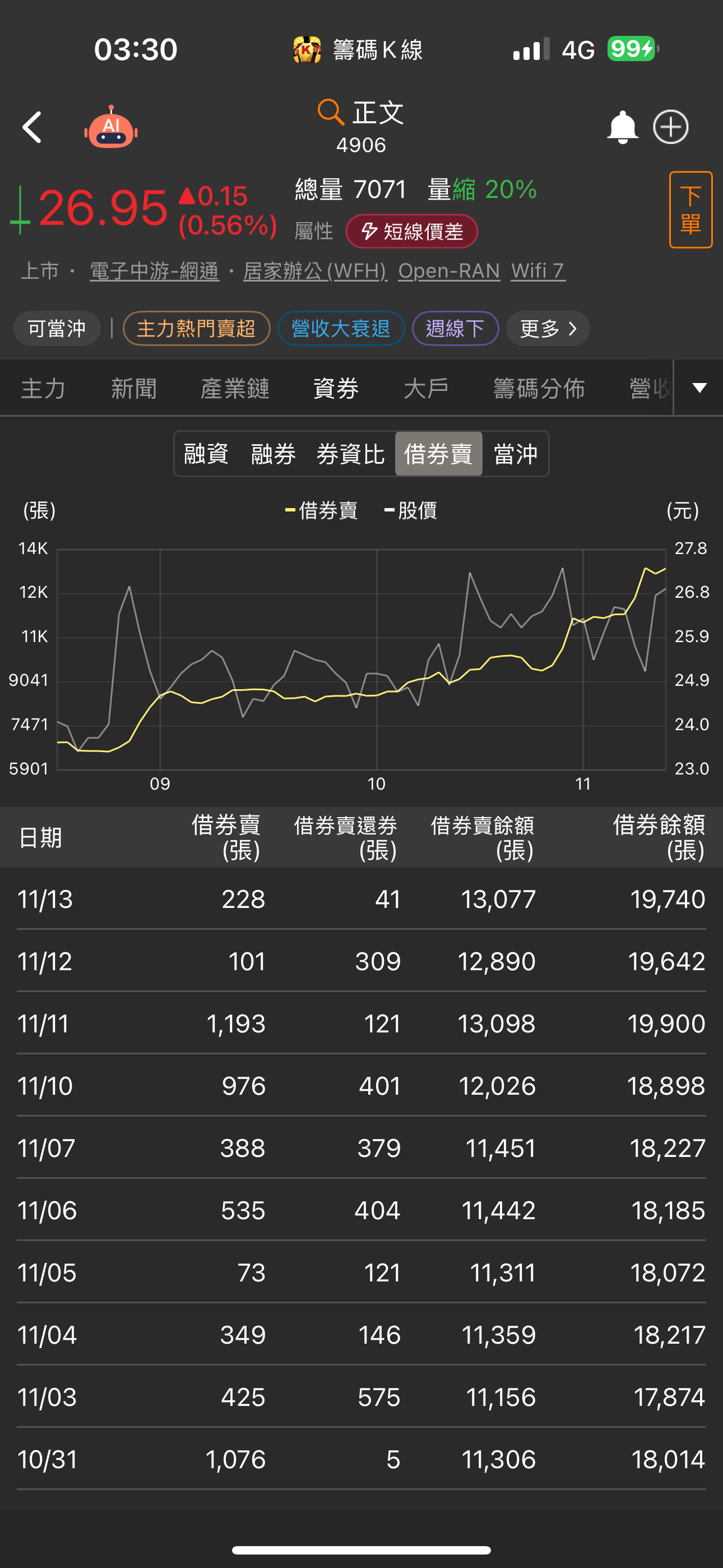Open the 電子中游-網通 category link
The width and height of the screenshot is (723, 1568).
(x=155, y=271)
